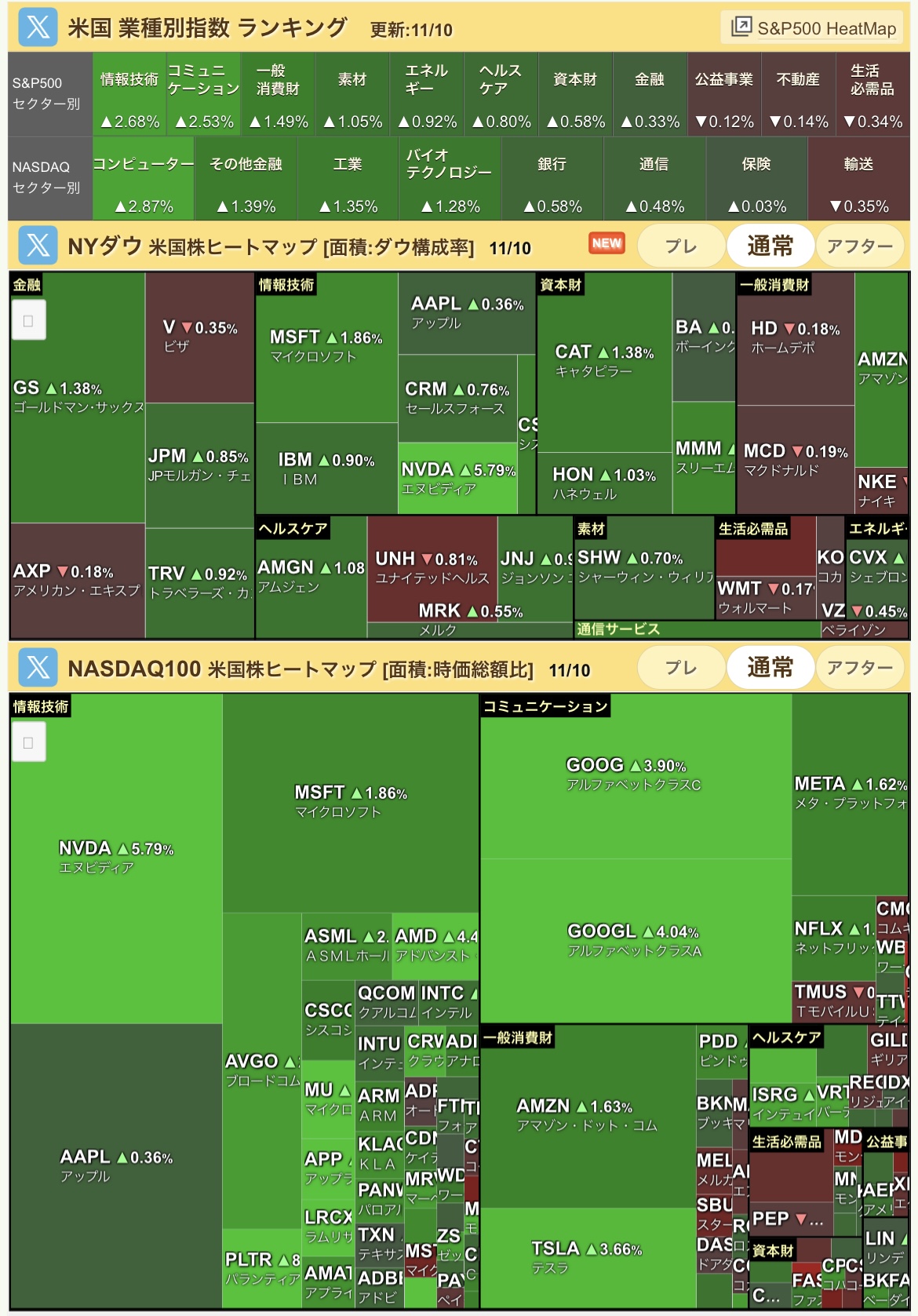Open the GOOG Alphabet Class C tile
The image size is (918, 1316).
click(x=636, y=777)
